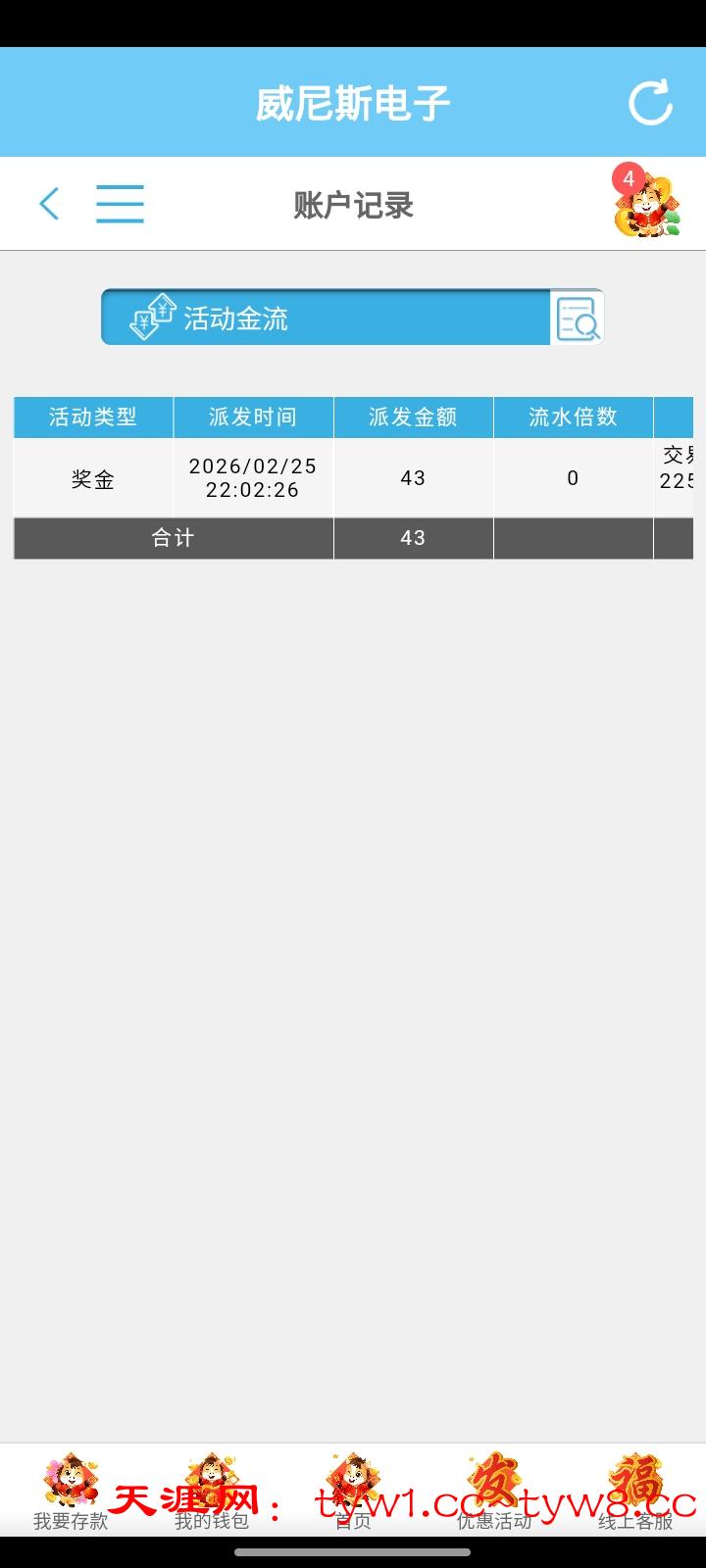Tap the refresh icon in the blue header
The width and height of the screenshot is (706, 1568).
point(652,102)
